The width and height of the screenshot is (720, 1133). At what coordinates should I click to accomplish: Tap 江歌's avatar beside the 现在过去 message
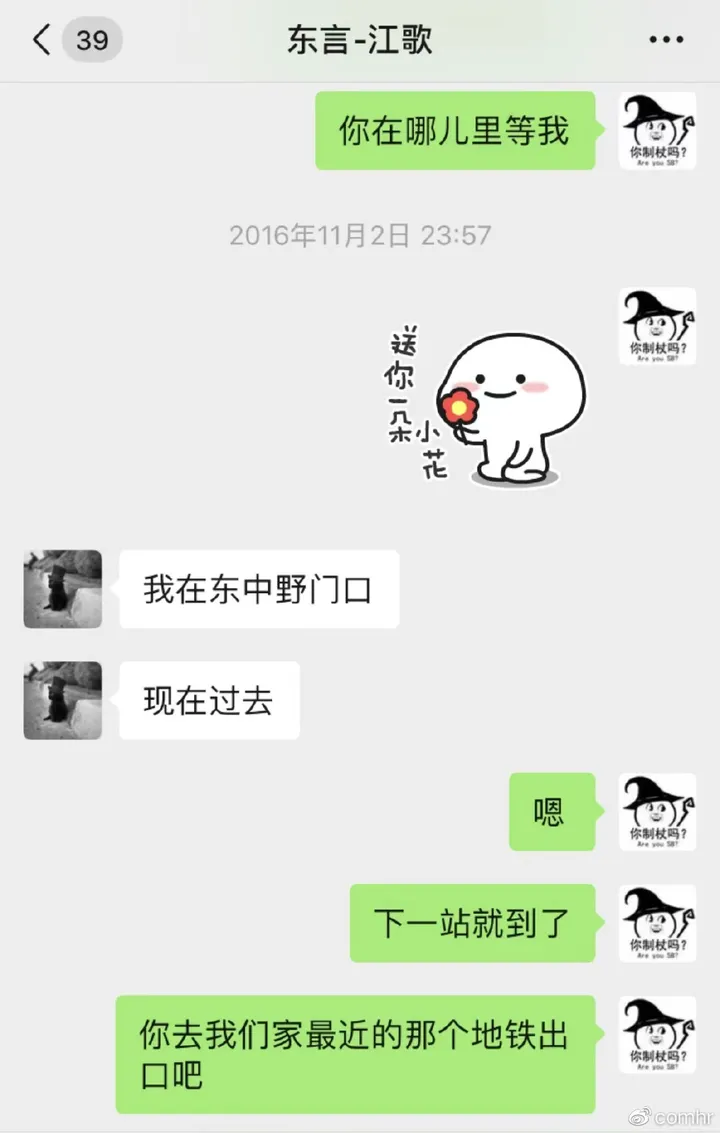[x=61, y=700]
